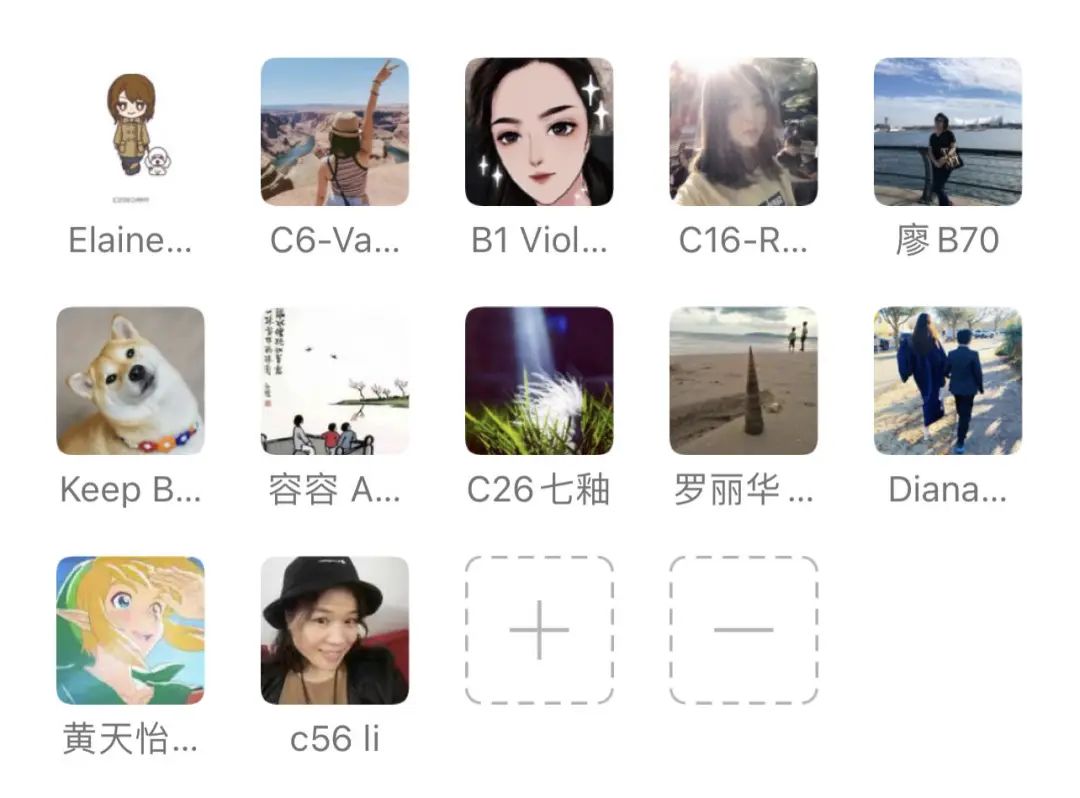Open 廖 B70 member profile
This screenshot has width=1080, height=798.
coord(947,131)
